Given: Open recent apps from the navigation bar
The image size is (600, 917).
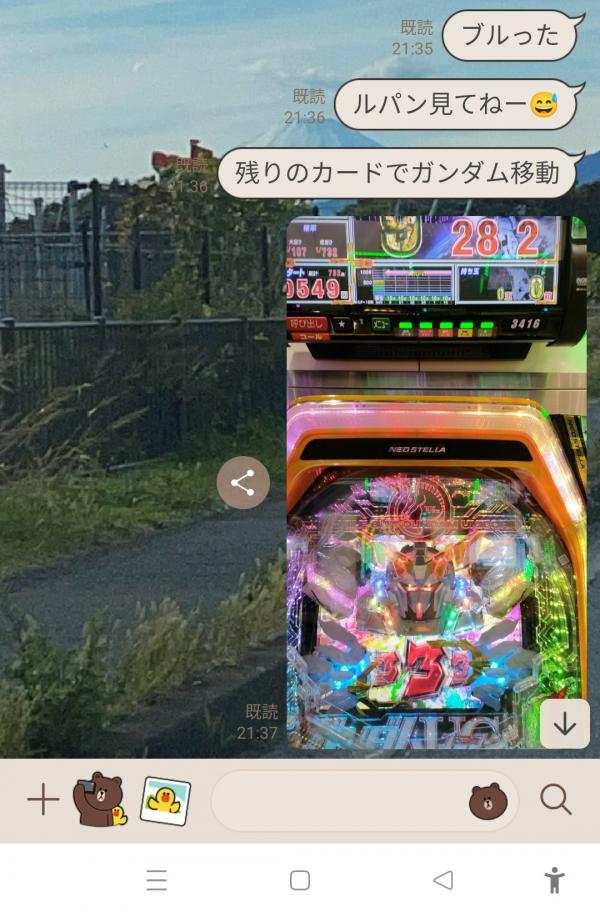Looking at the screenshot, I should 157,880.
